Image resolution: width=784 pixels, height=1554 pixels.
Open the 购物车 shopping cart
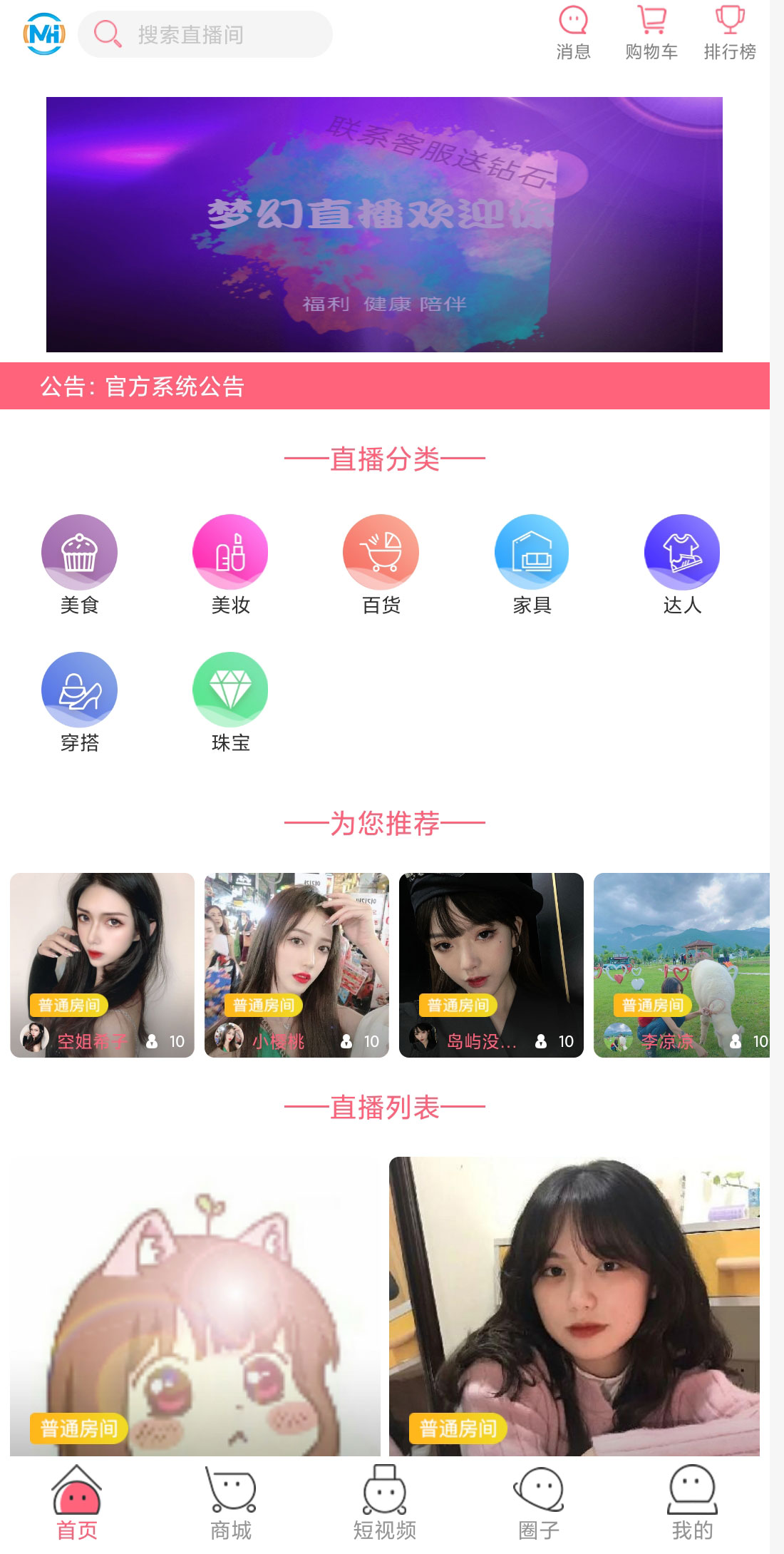coord(651,33)
